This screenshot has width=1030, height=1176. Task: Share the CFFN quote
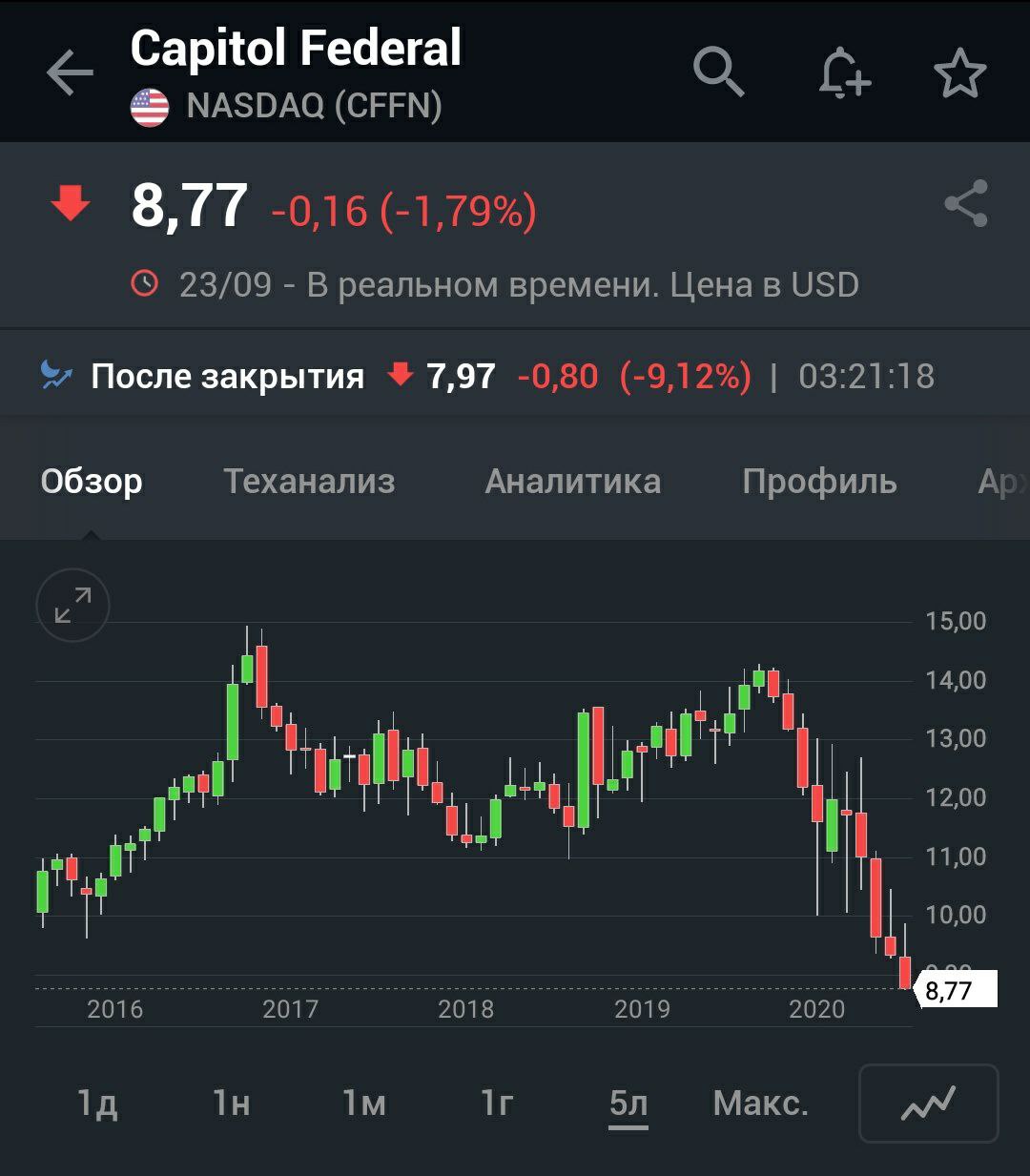(x=965, y=204)
